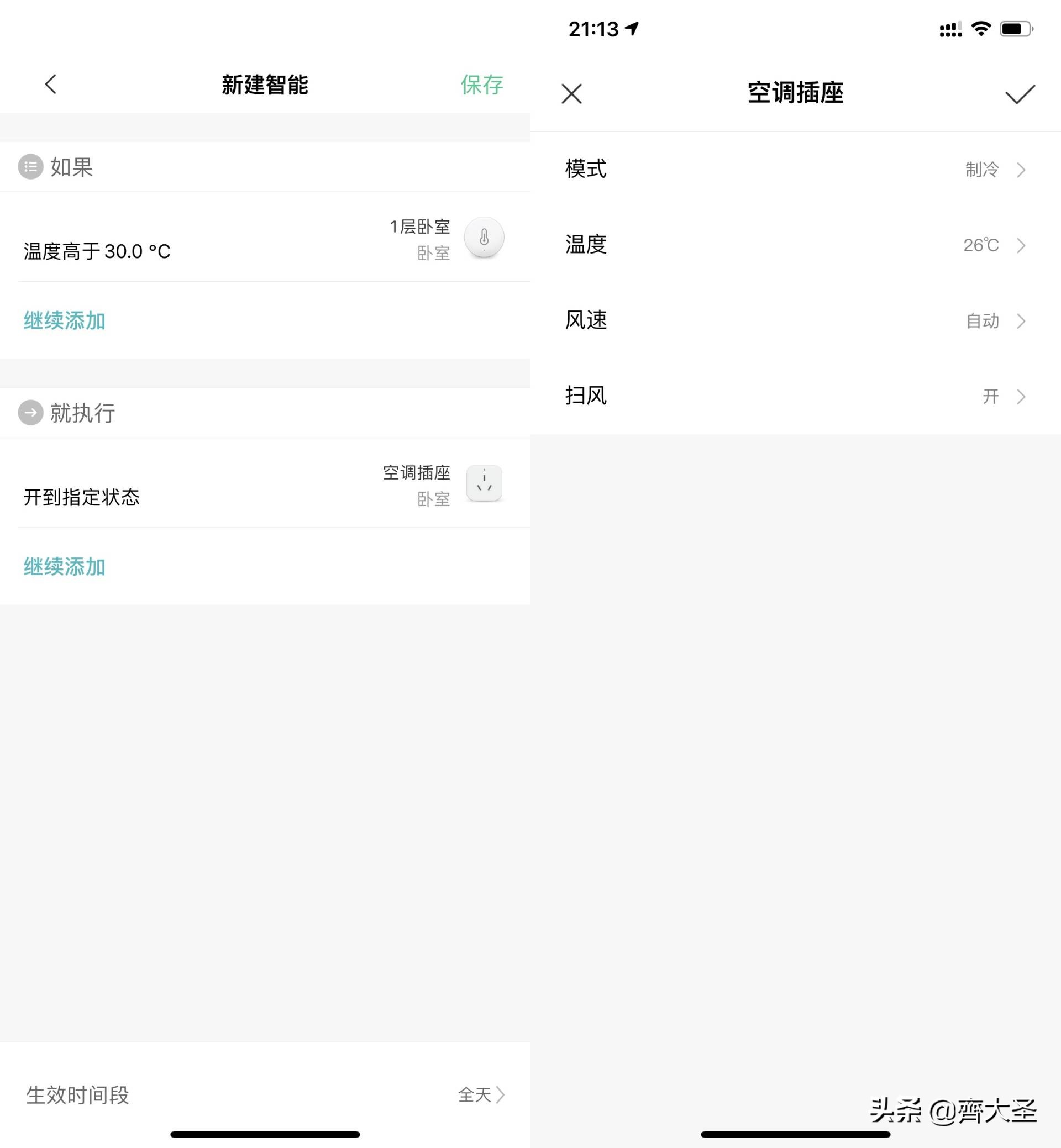Screen dimensions: 1061x1148
Task: Save the automation with 保存
Action: pos(482,85)
